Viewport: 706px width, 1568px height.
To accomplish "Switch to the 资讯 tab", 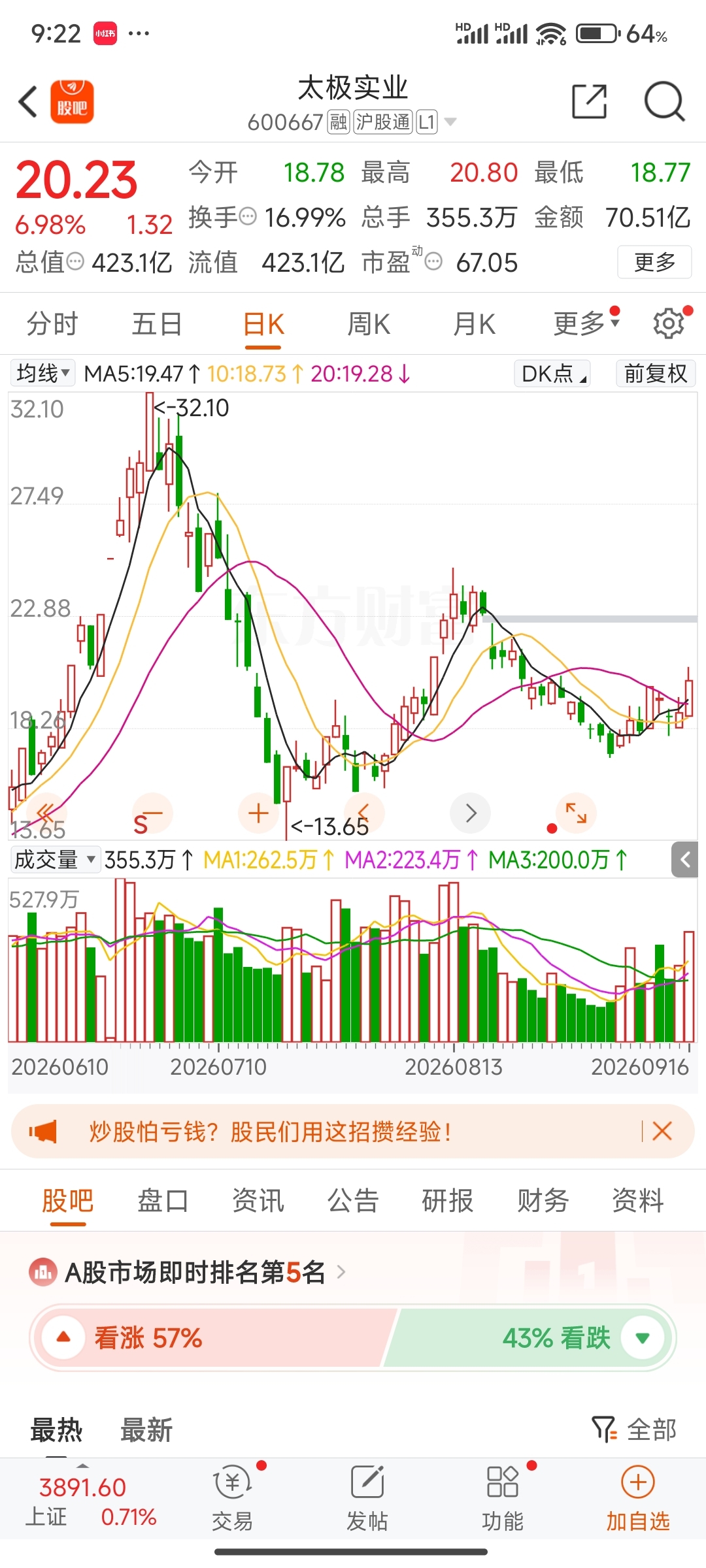I will (258, 1200).
